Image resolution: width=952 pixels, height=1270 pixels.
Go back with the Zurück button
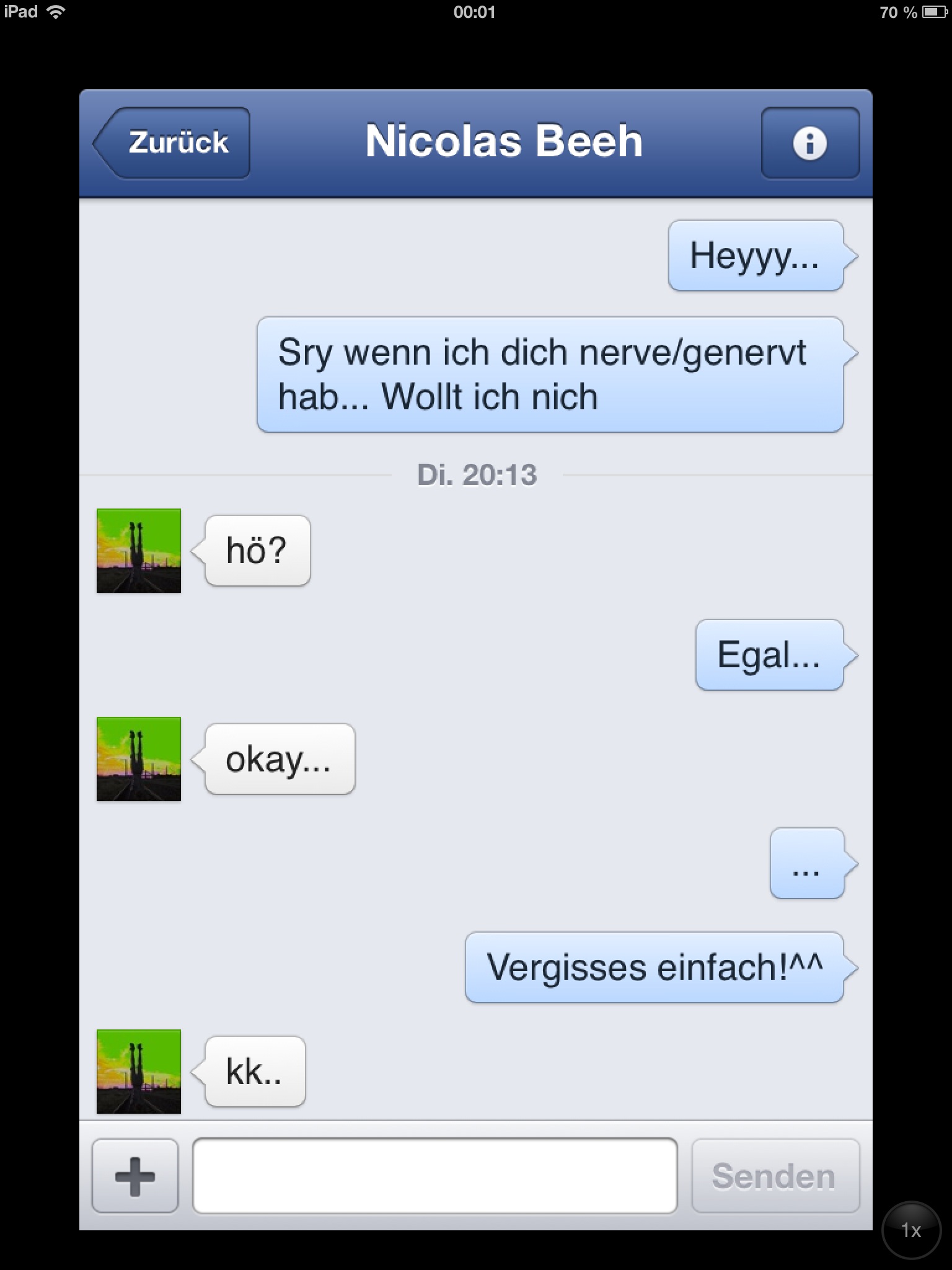point(173,143)
